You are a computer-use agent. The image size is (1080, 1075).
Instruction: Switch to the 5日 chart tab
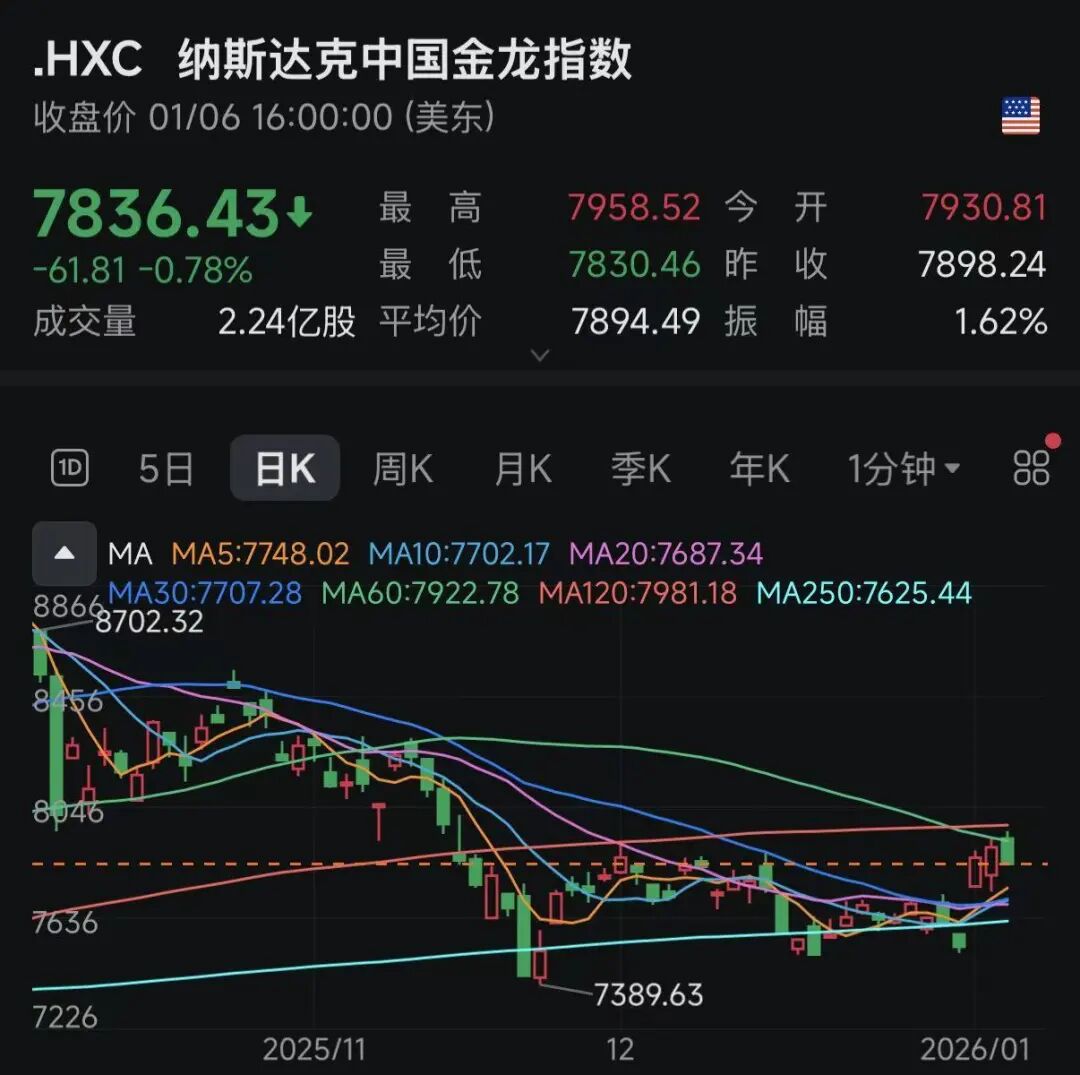pos(166,468)
